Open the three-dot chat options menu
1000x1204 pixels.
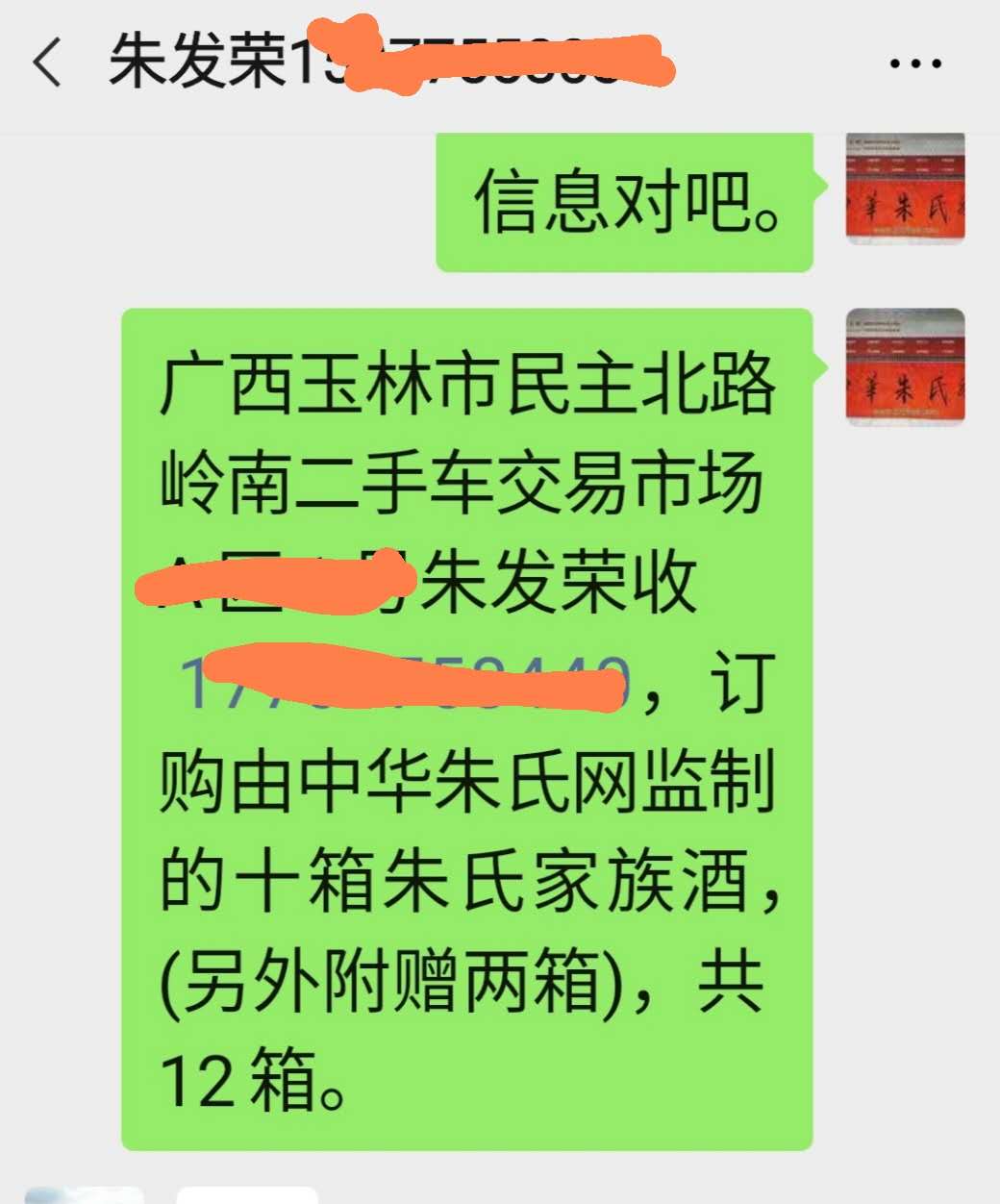914,64
